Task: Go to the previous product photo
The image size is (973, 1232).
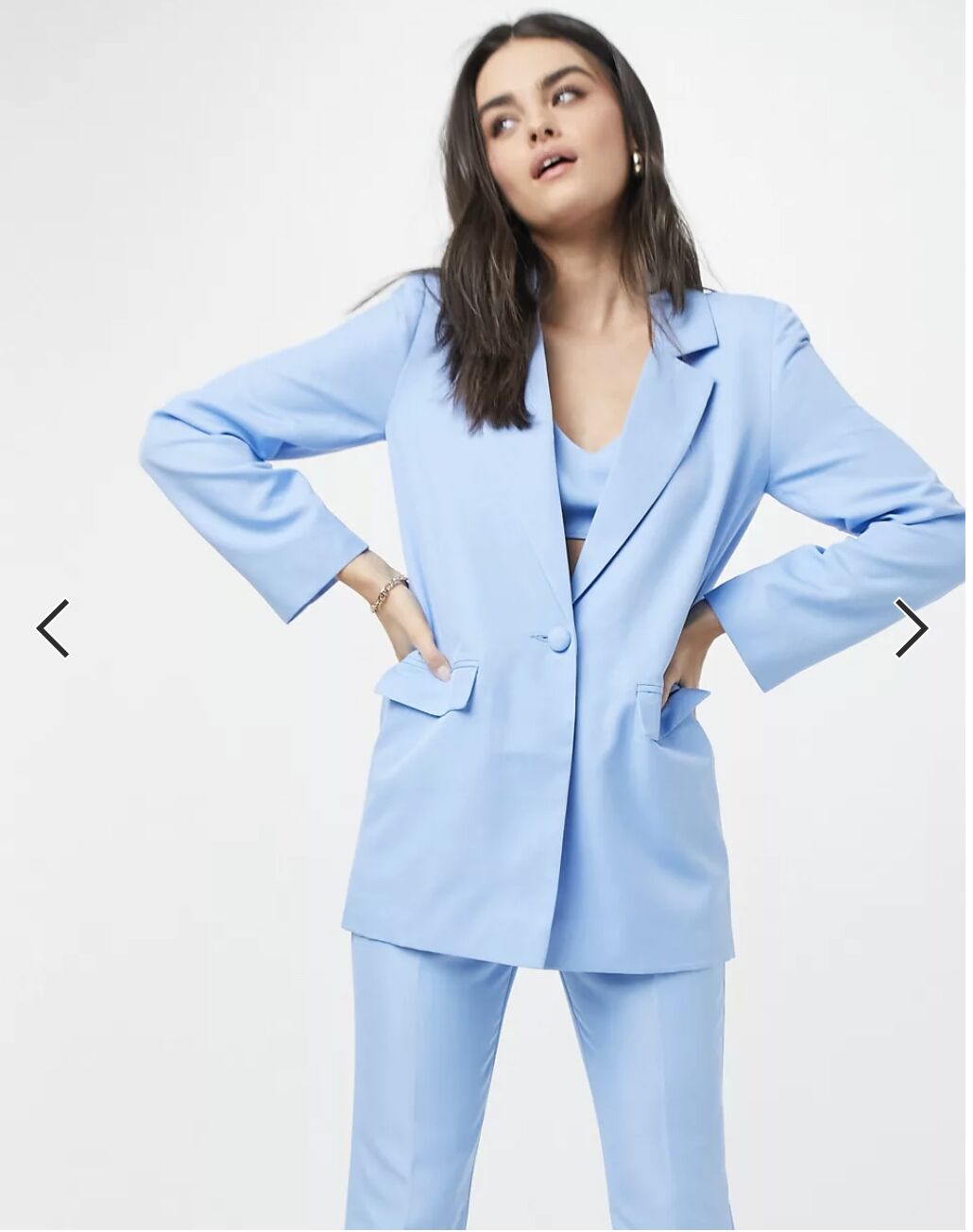Action: point(53,628)
